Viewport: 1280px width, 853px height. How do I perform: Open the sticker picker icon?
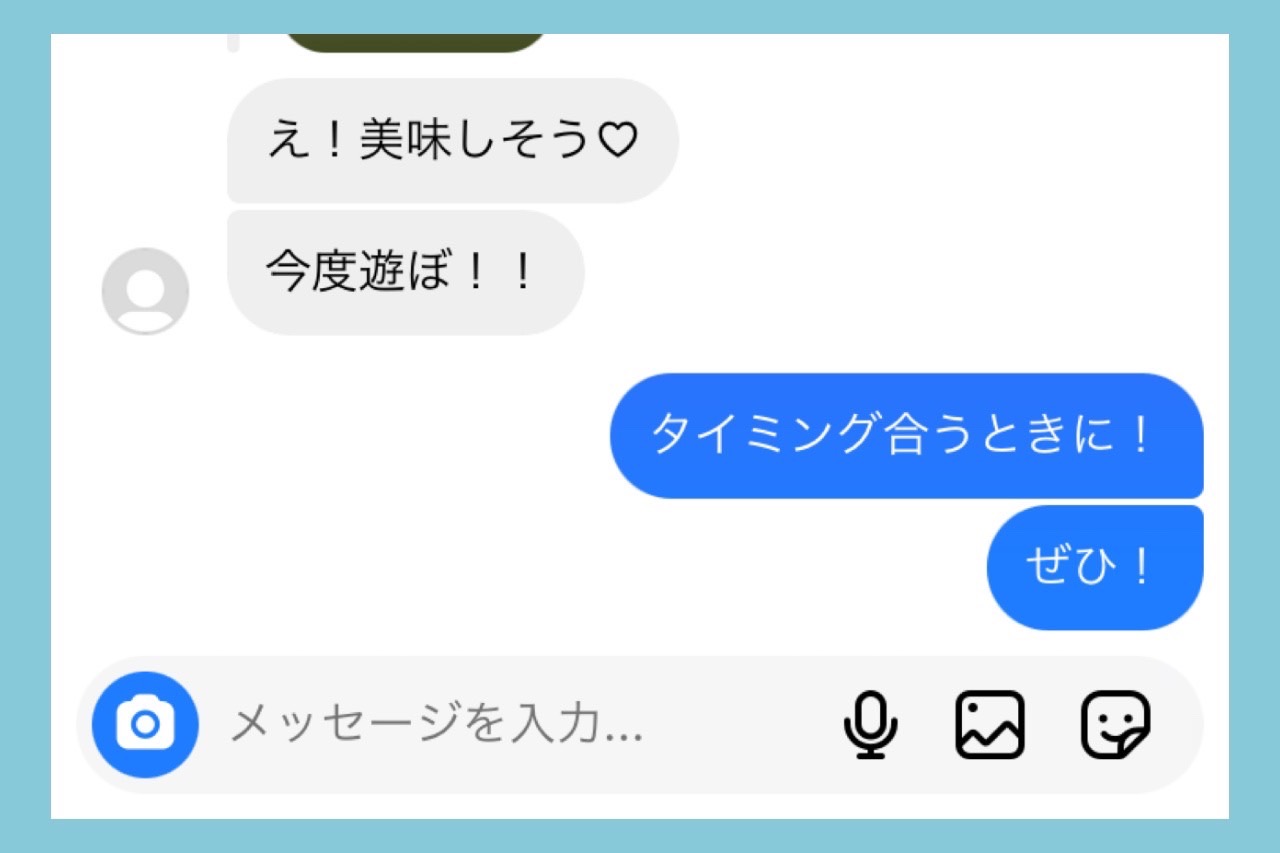coord(1115,724)
